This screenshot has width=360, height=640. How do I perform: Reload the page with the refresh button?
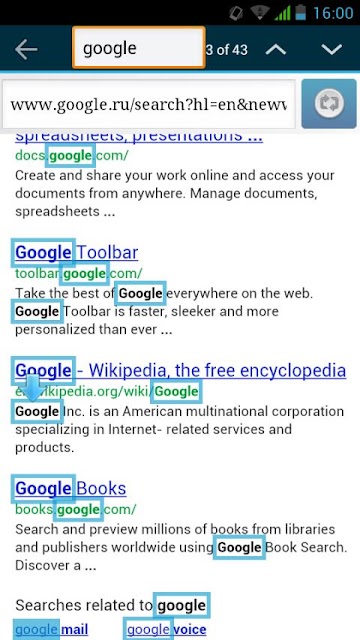329,104
